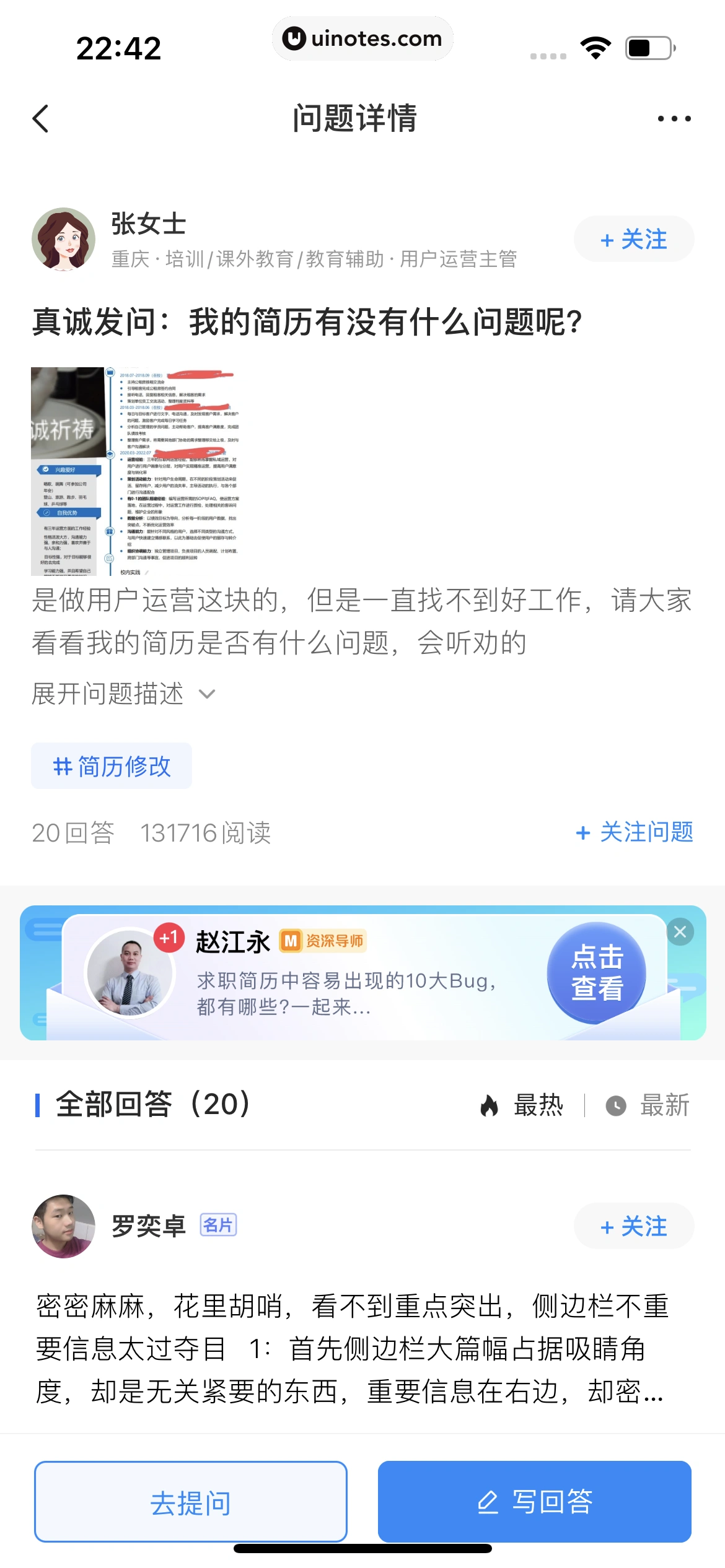Screen dimensions: 725x1568
Task: Follow 张女士
Action: tap(633, 240)
